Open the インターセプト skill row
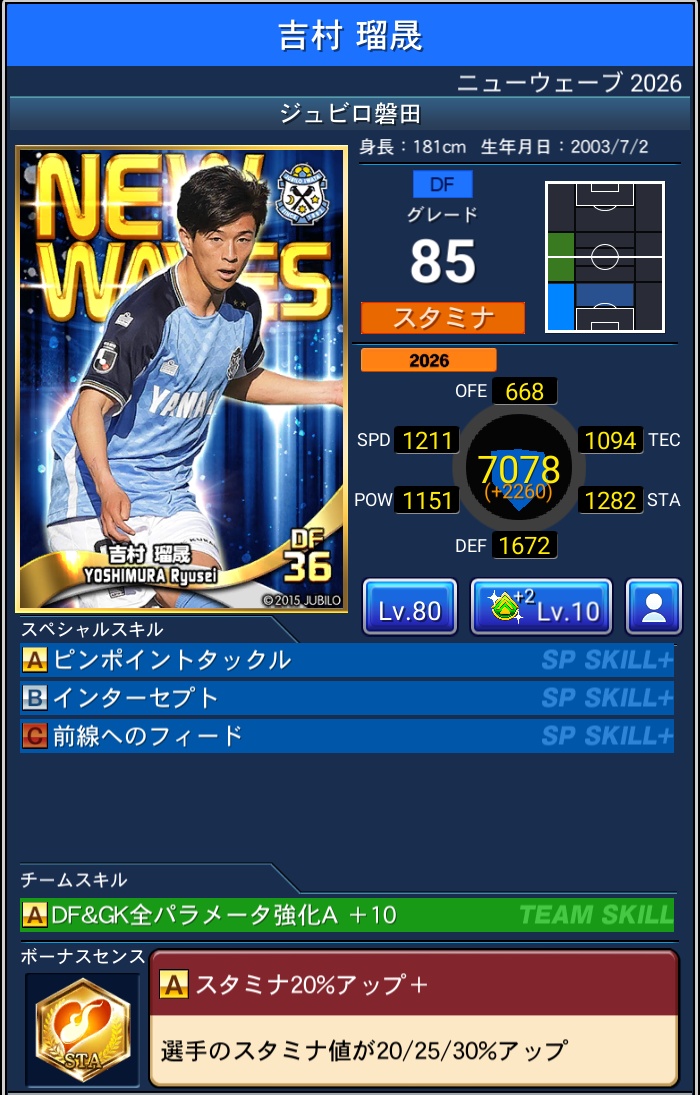 click(x=347, y=698)
